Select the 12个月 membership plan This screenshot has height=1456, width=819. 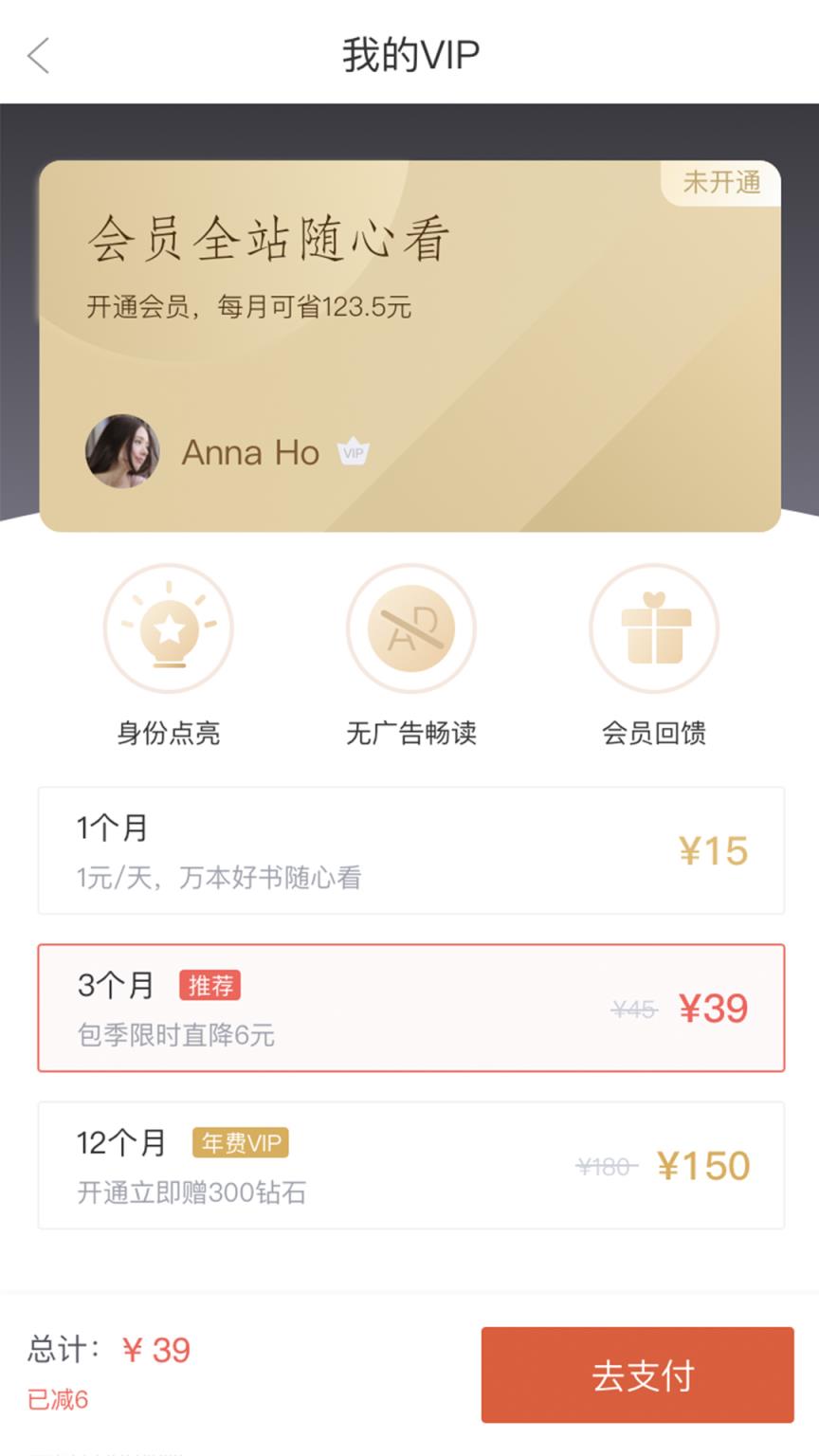click(x=409, y=1164)
